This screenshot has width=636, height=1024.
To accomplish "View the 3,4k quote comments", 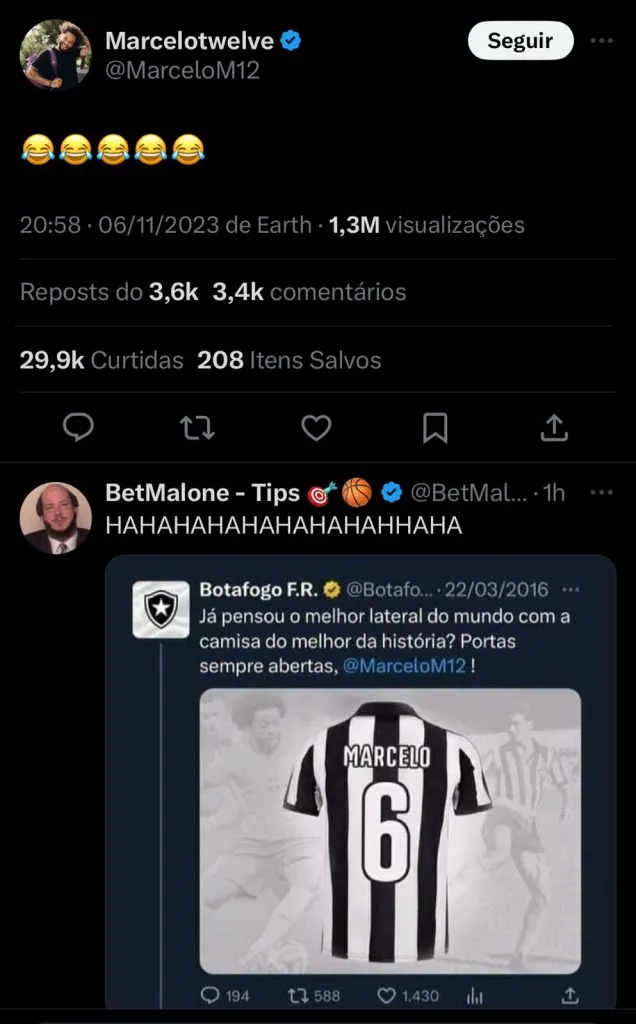I will tap(309, 292).
